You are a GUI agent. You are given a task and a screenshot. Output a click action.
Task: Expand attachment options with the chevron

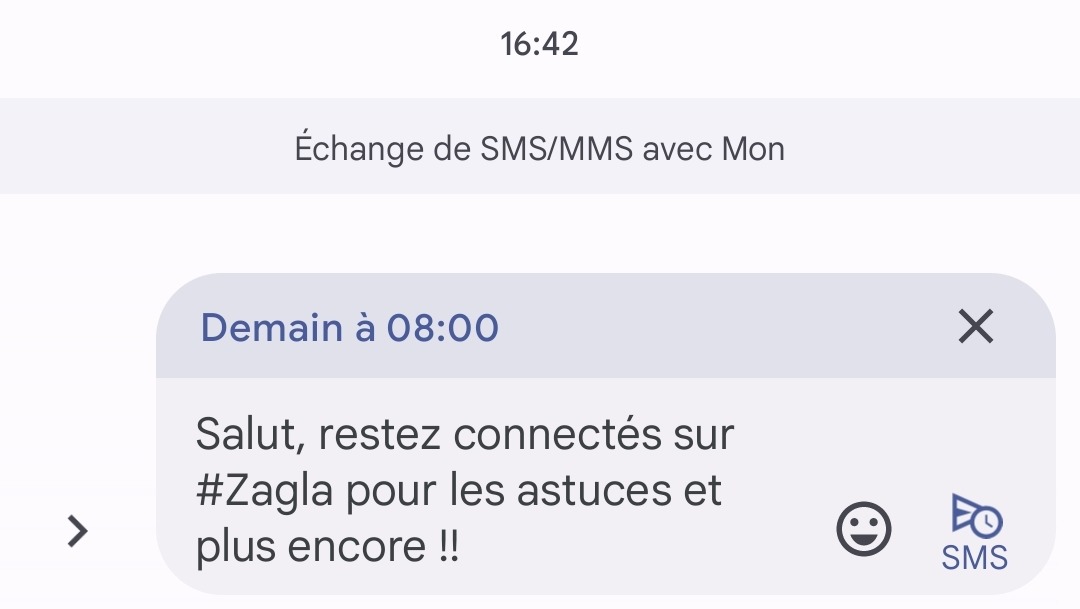click(x=77, y=531)
